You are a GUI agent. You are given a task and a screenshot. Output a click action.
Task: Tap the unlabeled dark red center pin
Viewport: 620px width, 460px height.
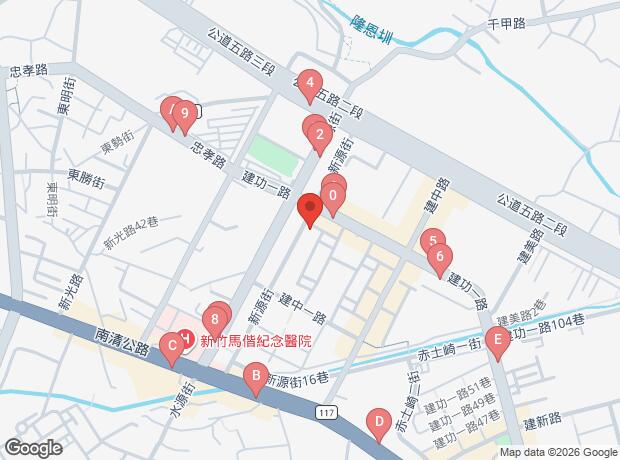click(x=310, y=210)
